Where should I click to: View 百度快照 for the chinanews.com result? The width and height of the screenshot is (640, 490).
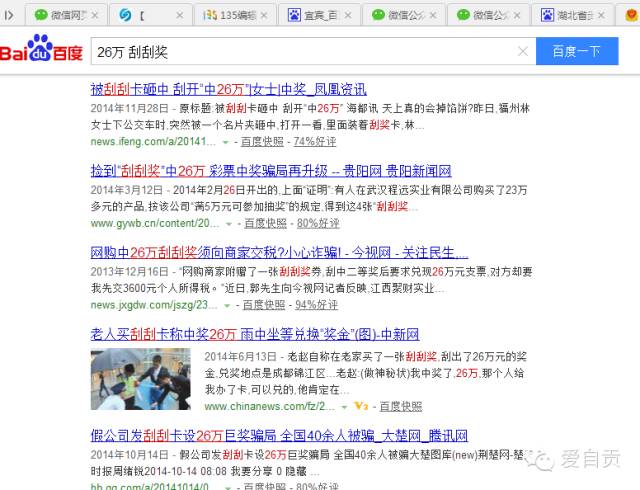pos(400,406)
